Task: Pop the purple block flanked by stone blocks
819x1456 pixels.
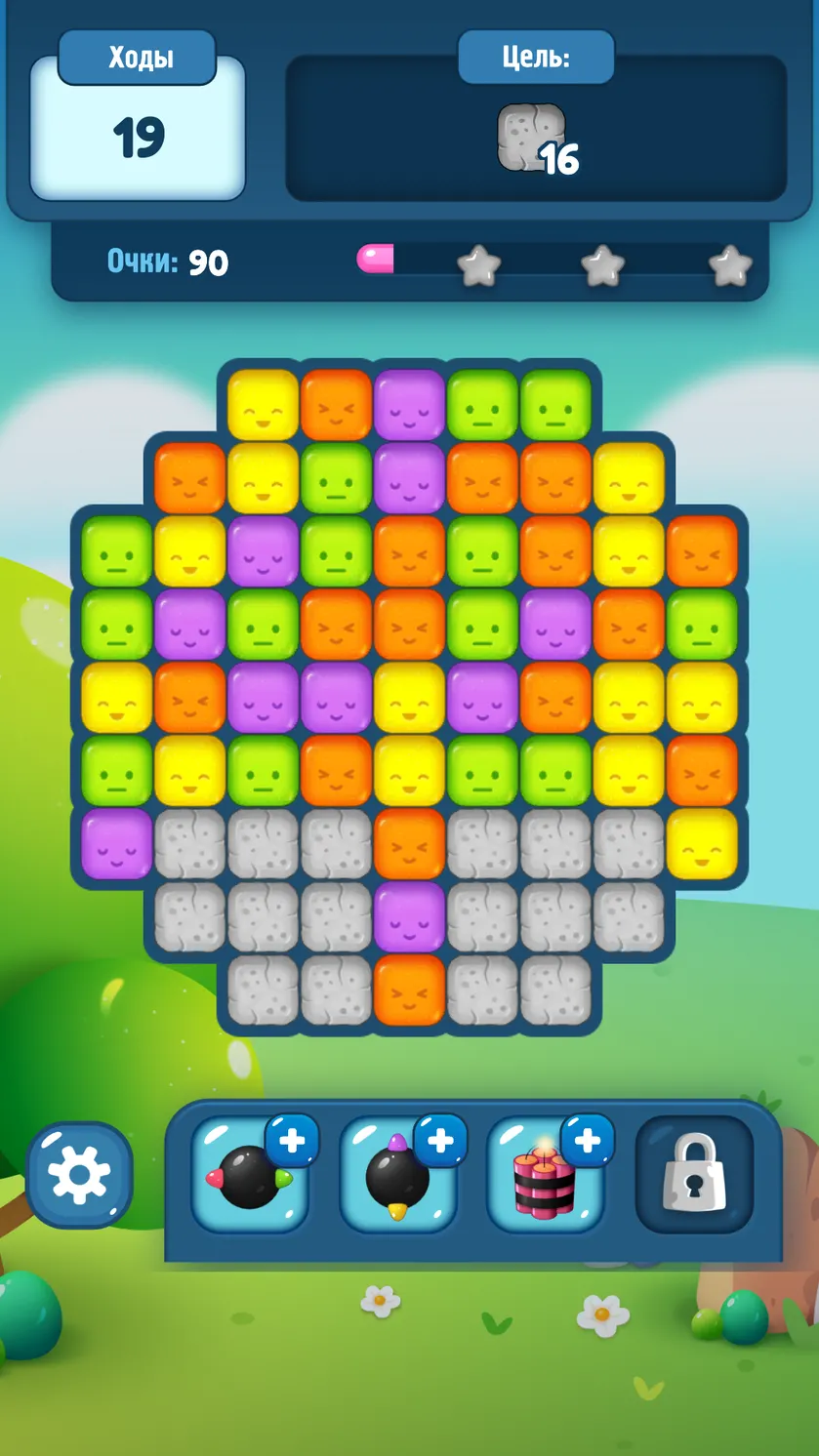Action: click(x=409, y=917)
